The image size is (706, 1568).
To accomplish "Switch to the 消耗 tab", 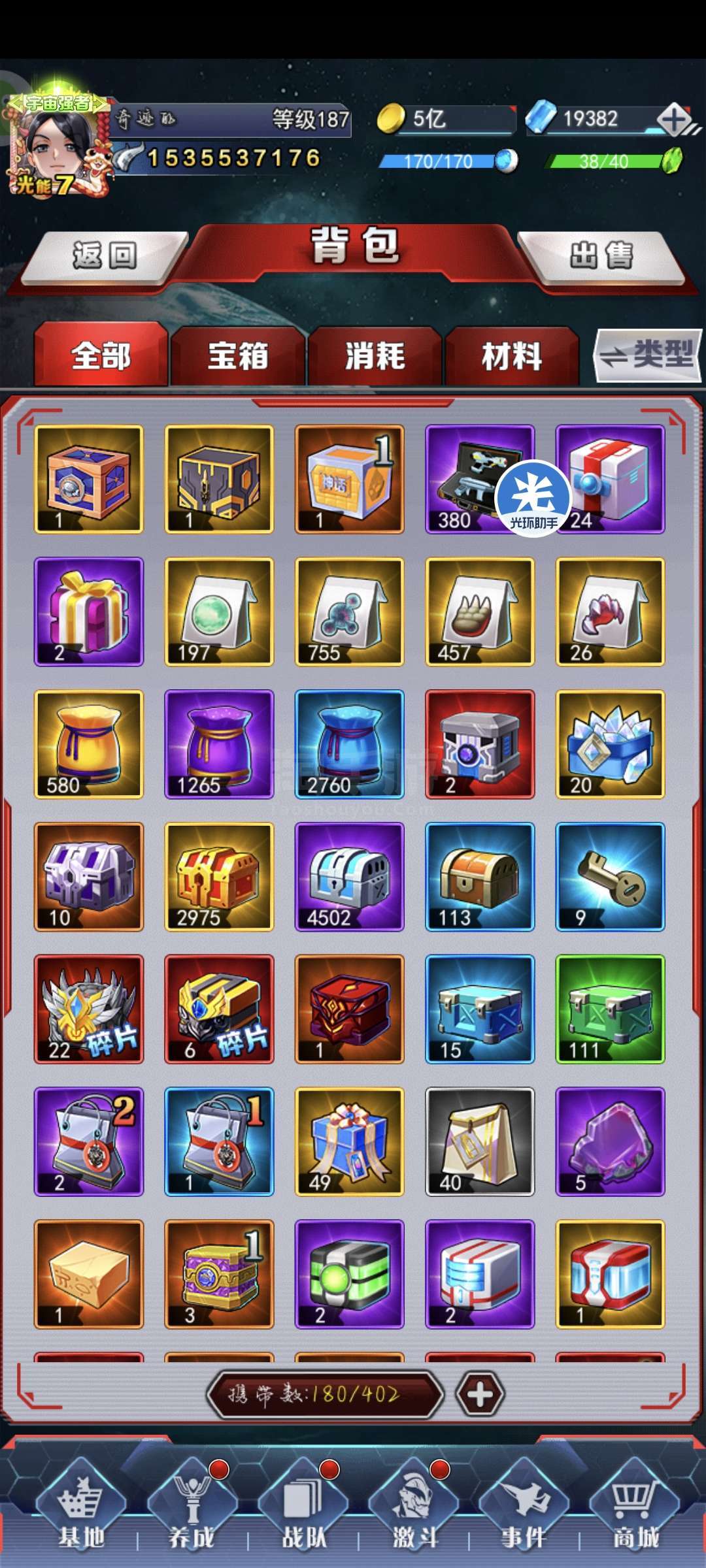I will 375,357.
